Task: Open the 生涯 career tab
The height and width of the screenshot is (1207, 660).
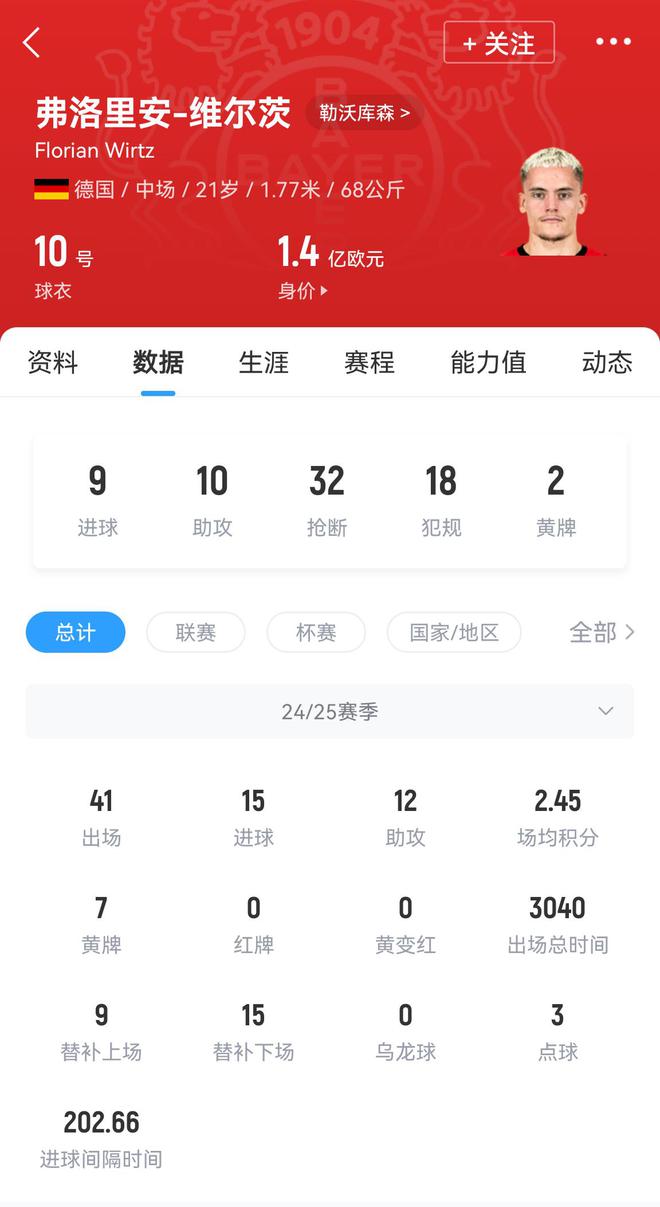Action: [x=264, y=362]
